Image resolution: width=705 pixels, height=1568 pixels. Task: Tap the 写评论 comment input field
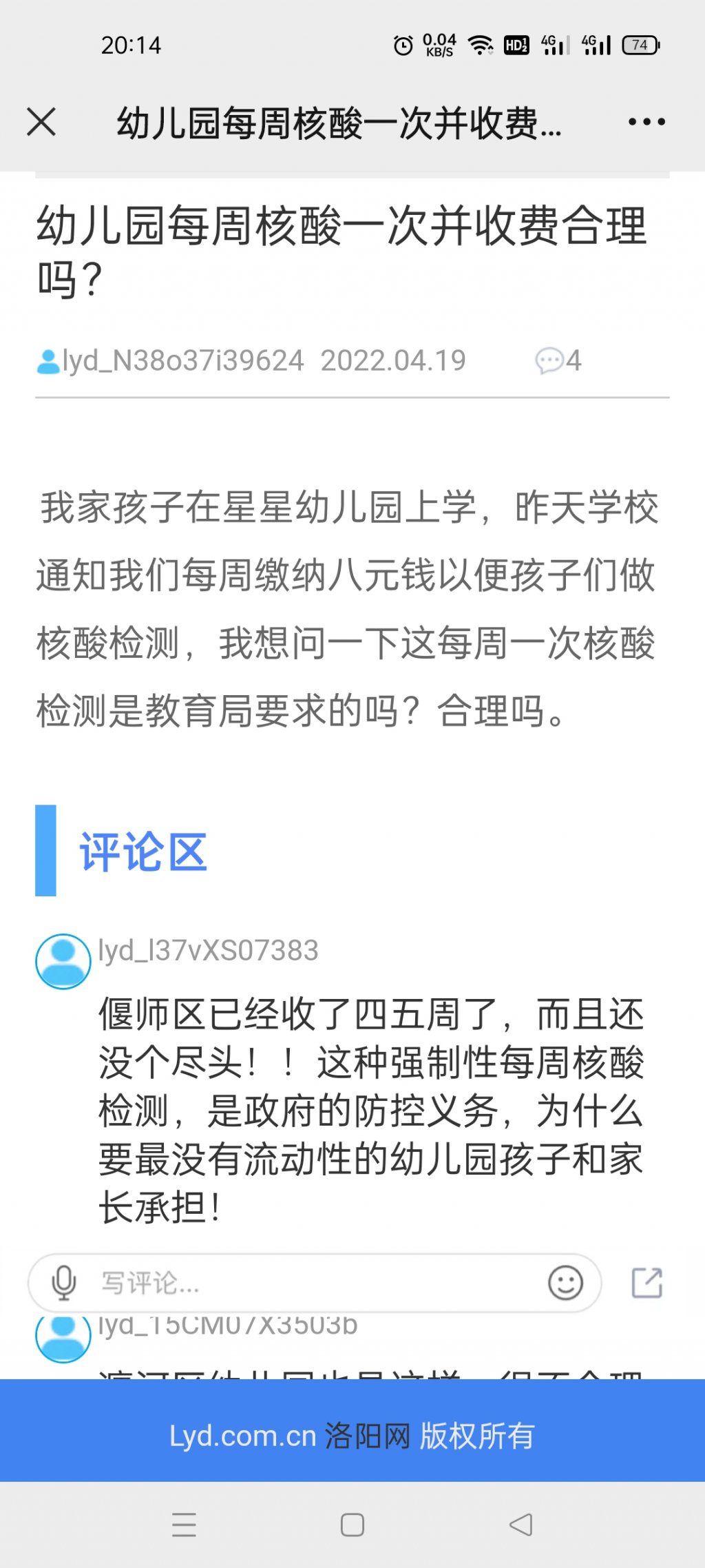pyautogui.click(x=315, y=1283)
